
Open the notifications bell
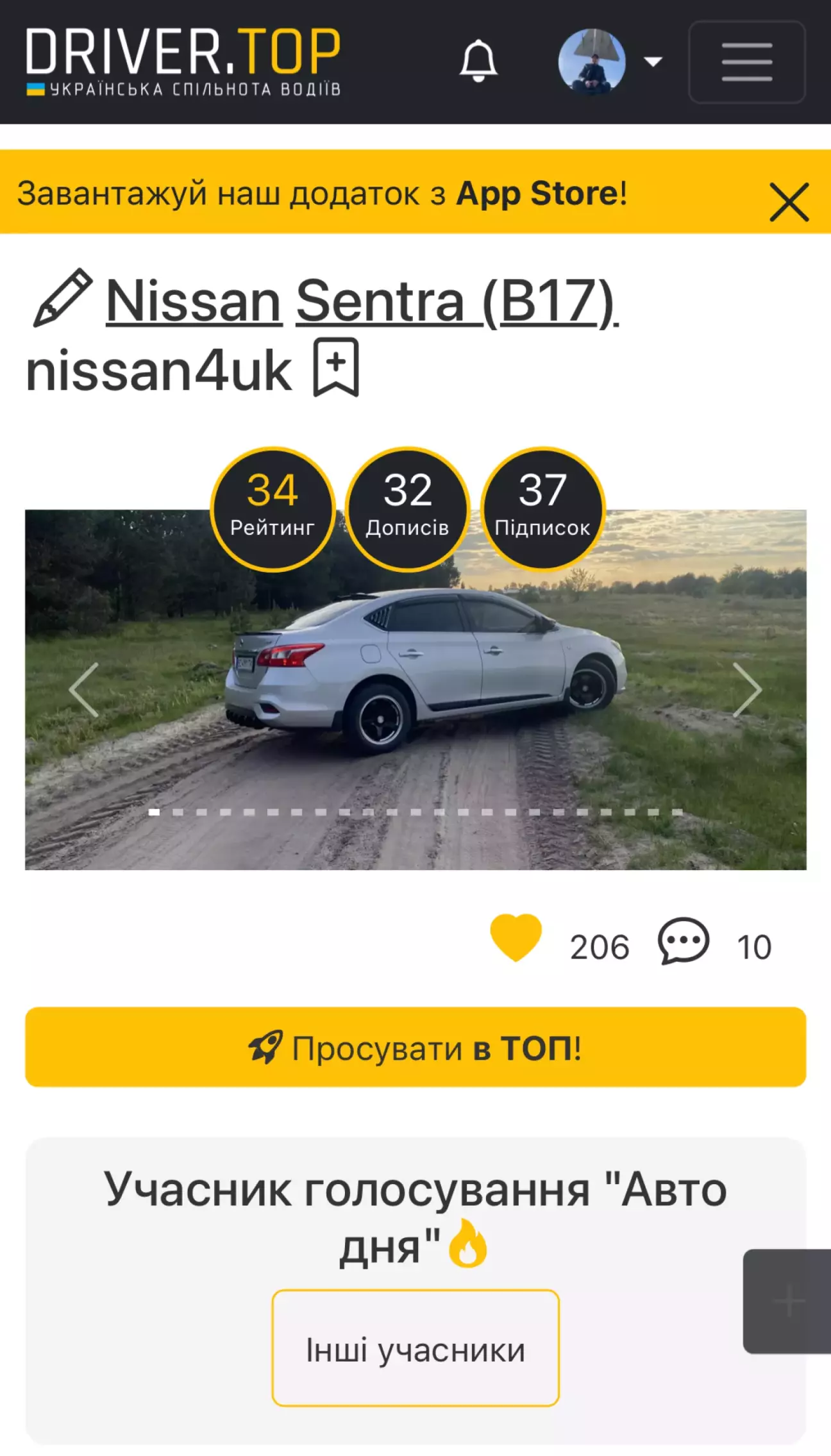(x=478, y=62)
